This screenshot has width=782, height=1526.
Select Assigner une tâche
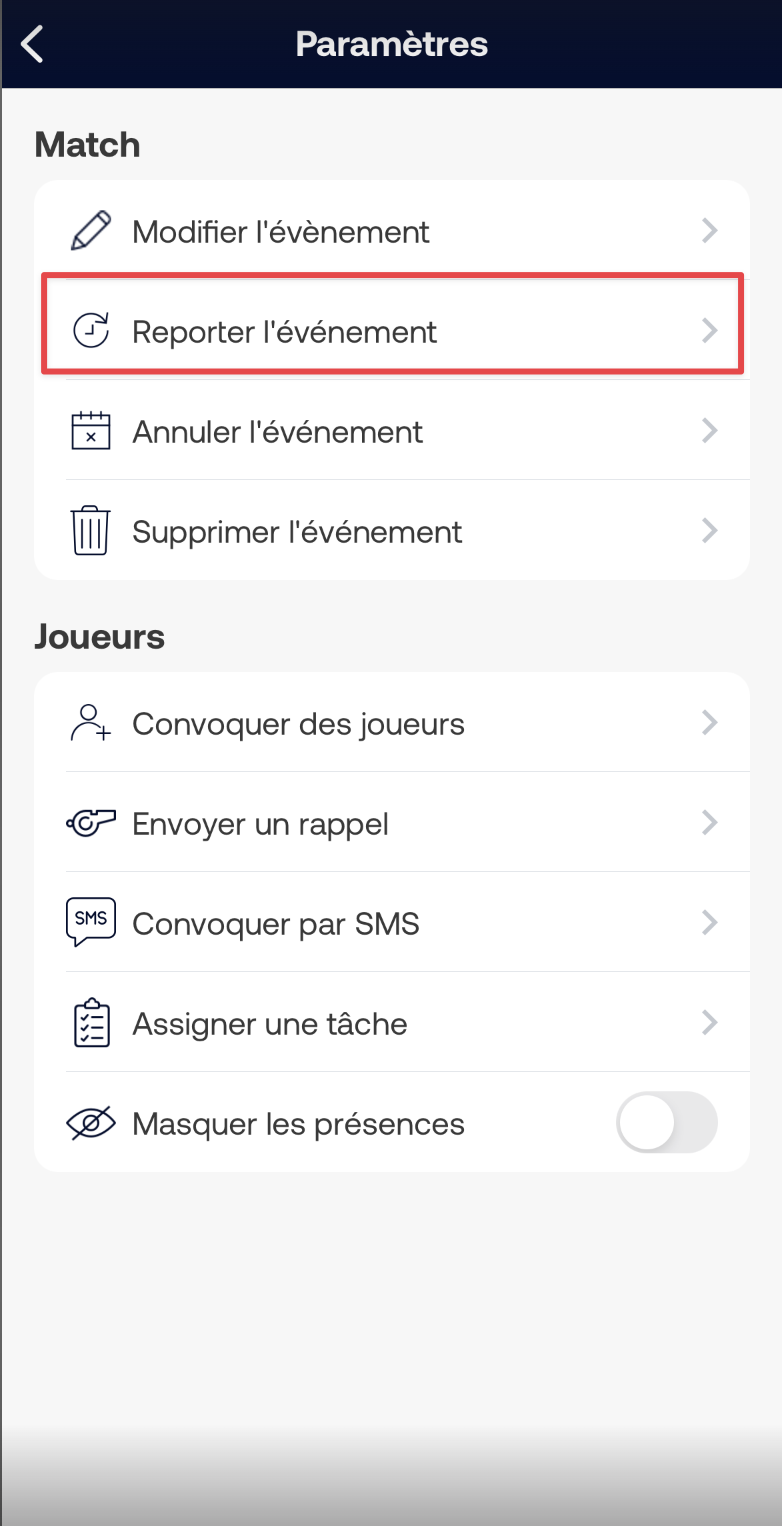pos(392,1023)
